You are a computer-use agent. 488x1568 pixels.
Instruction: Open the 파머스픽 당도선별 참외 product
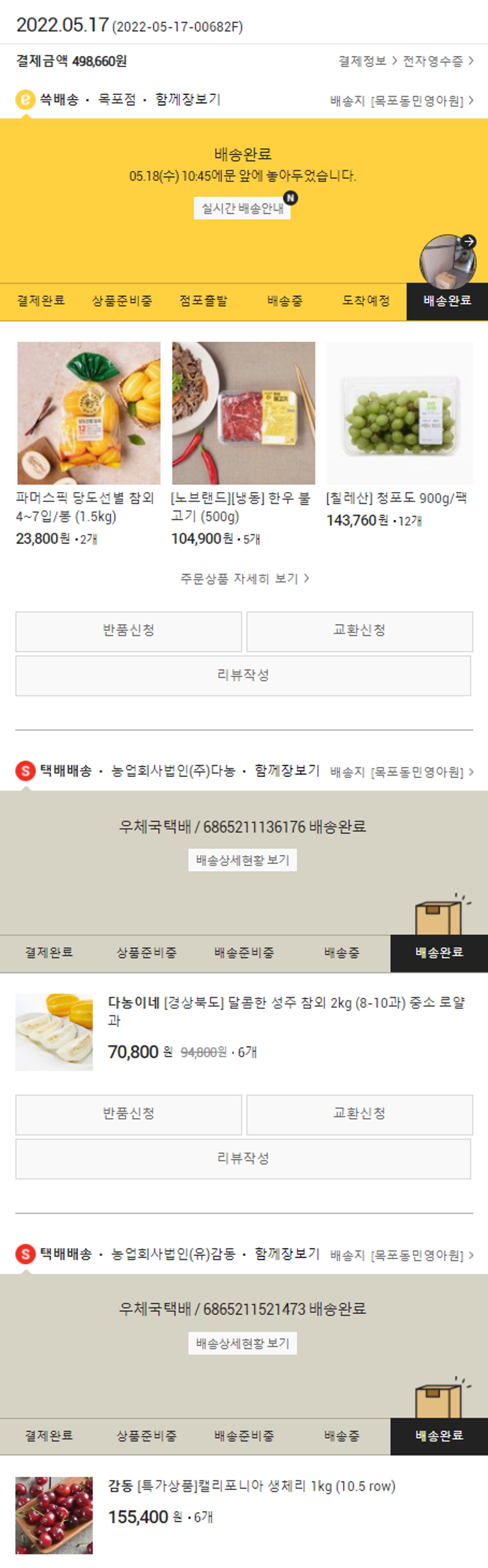[x=88, y=413]
